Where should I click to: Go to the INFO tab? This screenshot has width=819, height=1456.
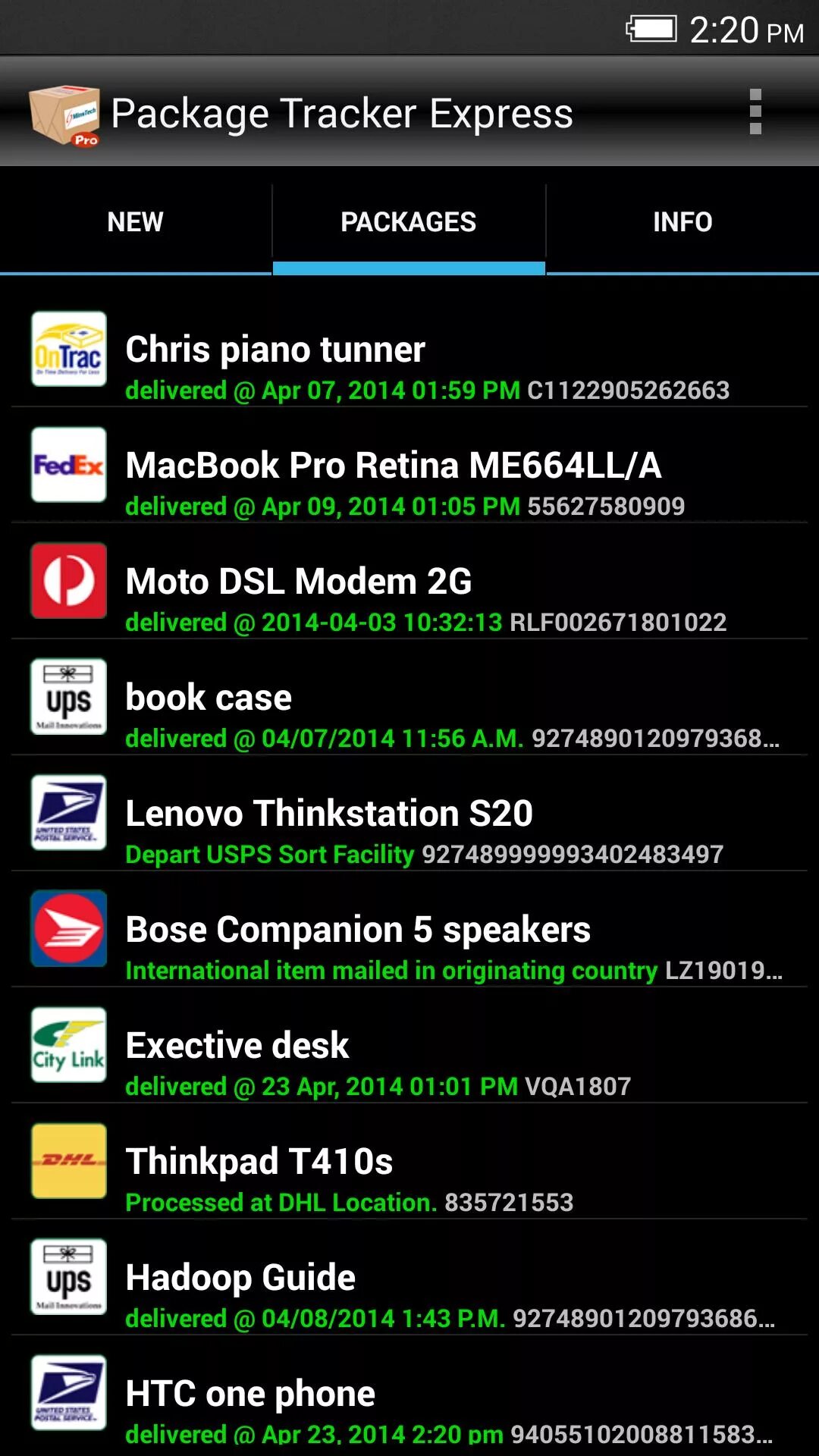pyautogui.click(x=682, y=222)
